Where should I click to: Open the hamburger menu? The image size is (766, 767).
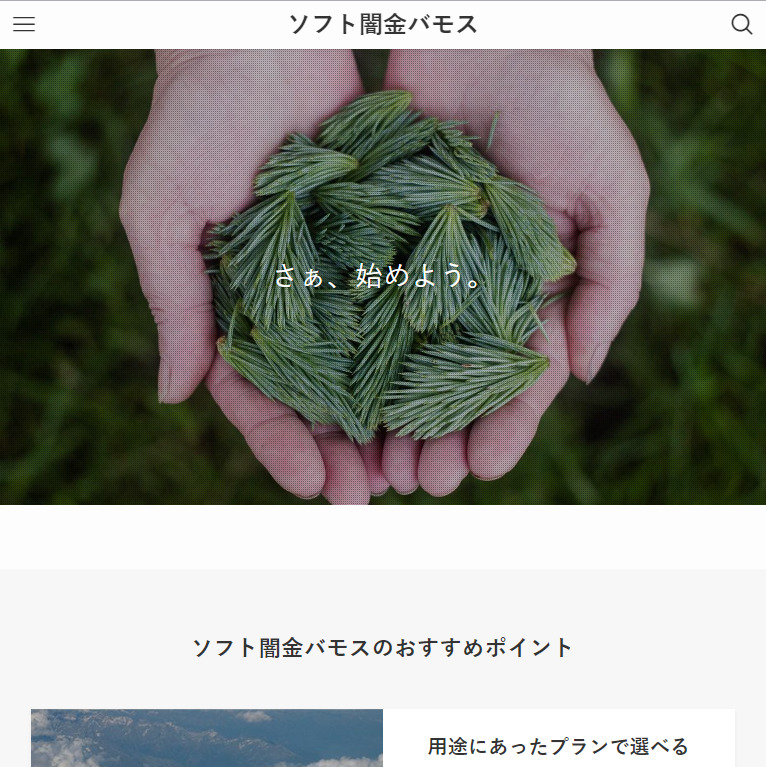point(24,25)
